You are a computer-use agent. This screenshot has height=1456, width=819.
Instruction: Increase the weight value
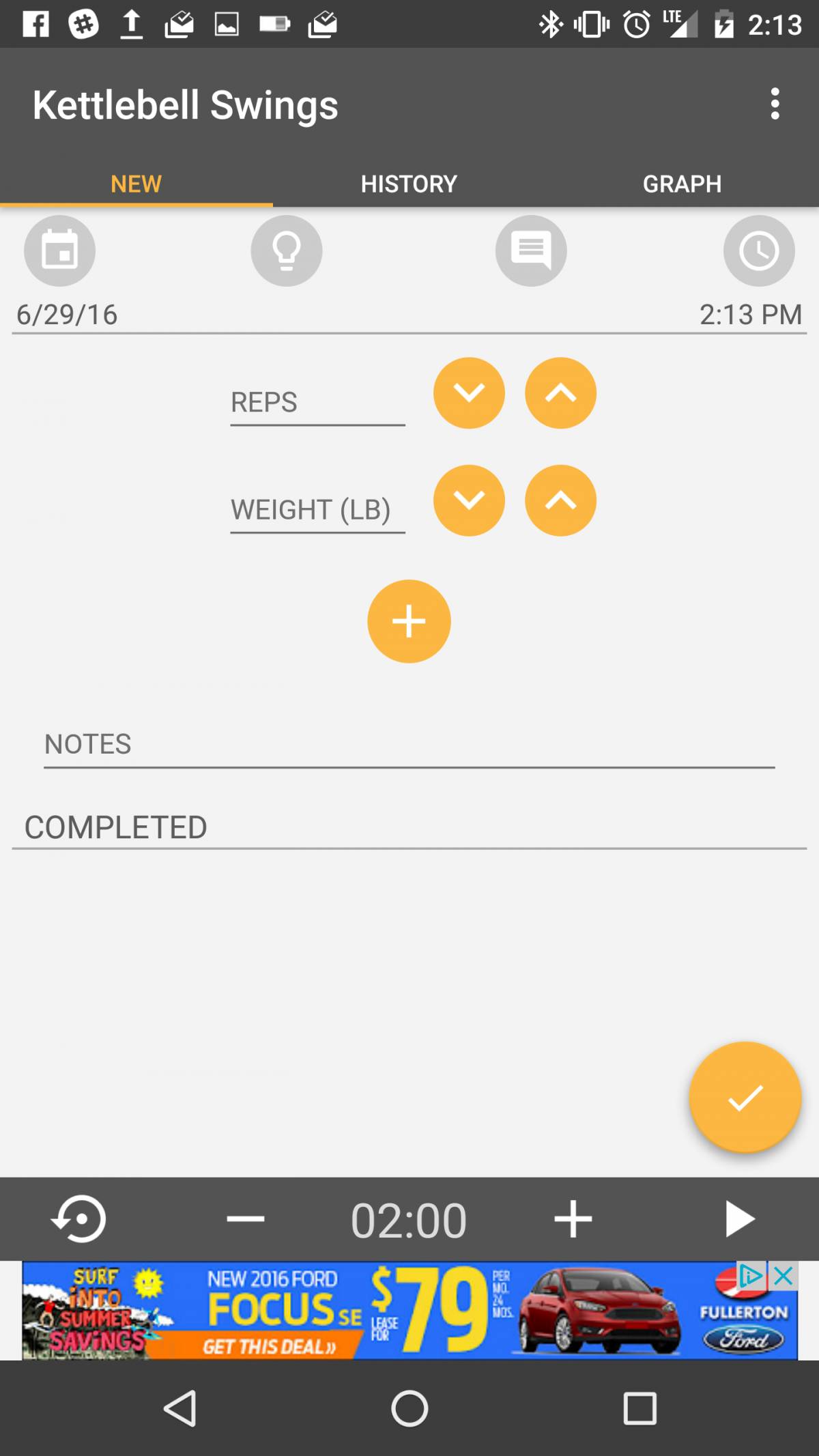[x=560, y=500]
